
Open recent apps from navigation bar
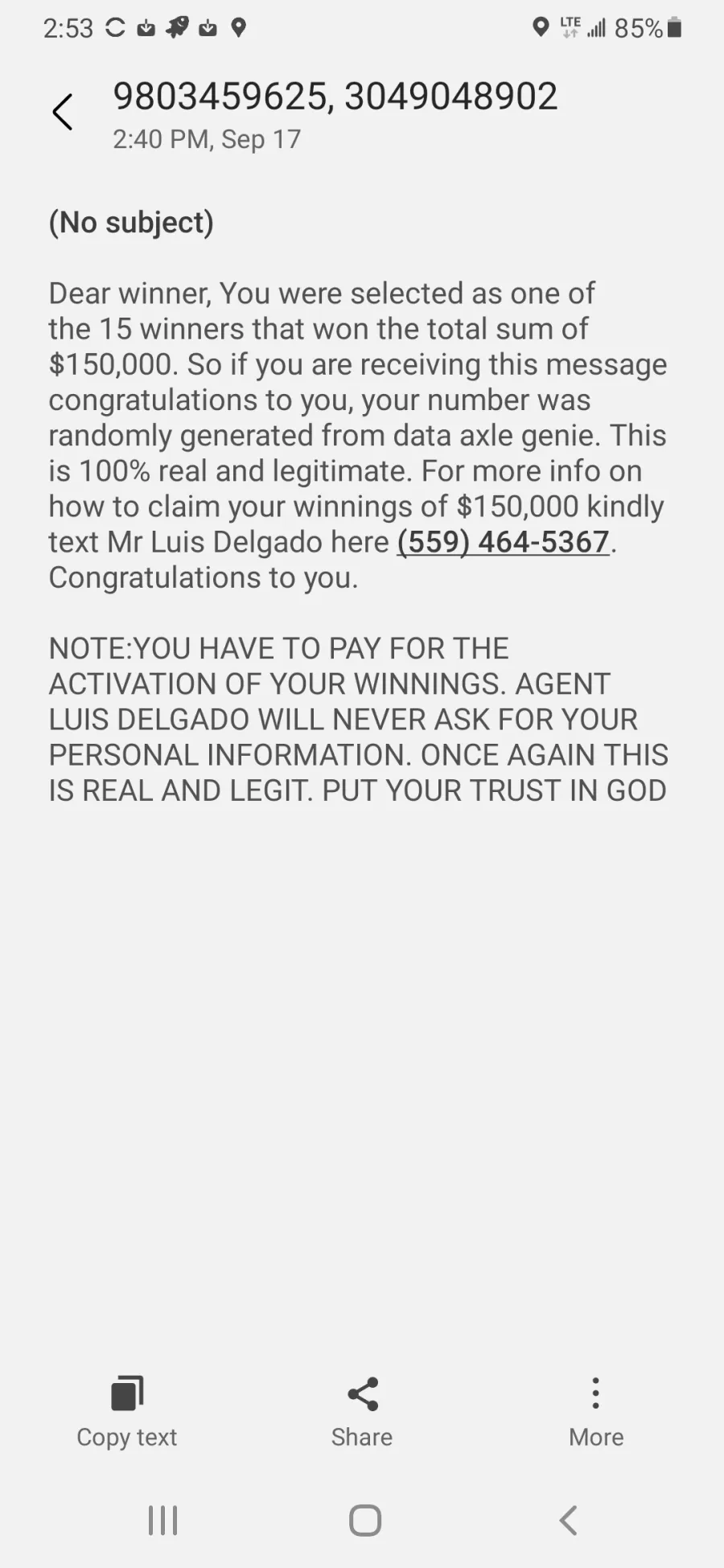(x=162, y=1521)
